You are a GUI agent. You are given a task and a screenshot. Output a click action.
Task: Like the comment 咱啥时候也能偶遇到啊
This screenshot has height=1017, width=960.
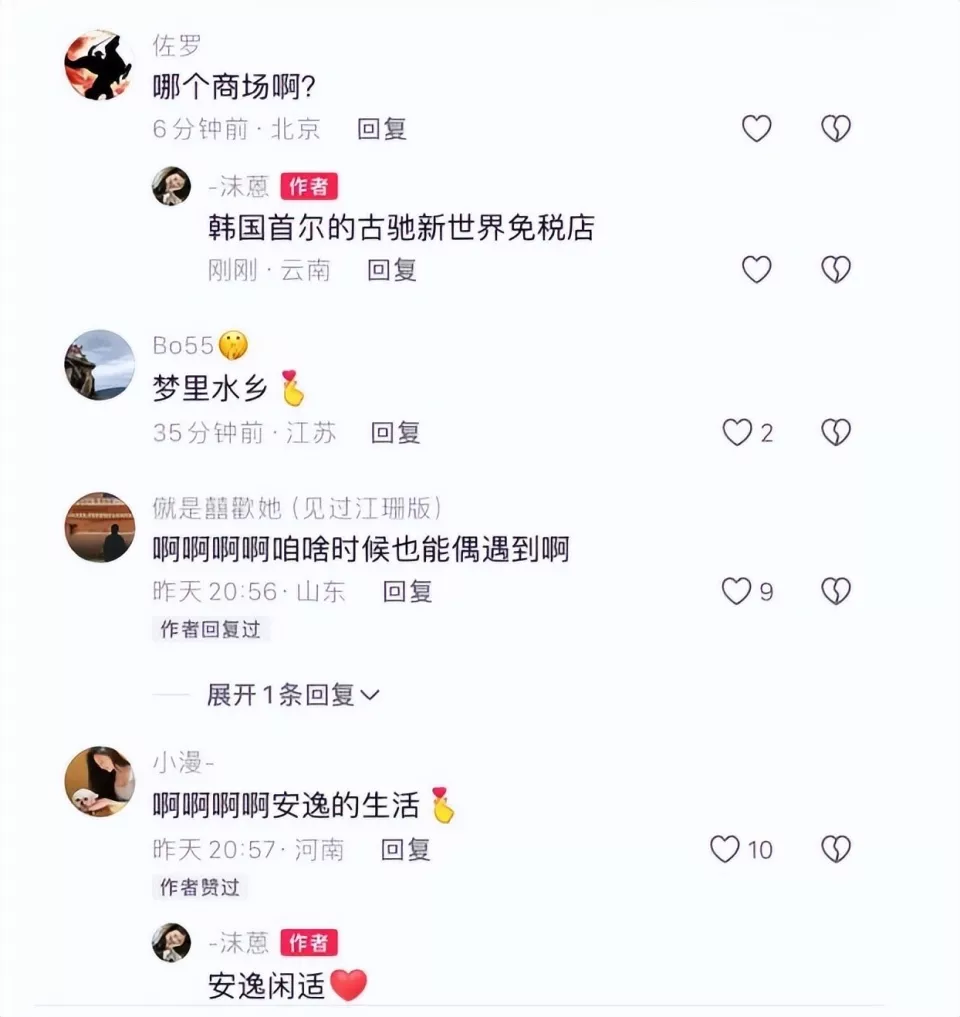pyautogui.click(x=737, y=592)
